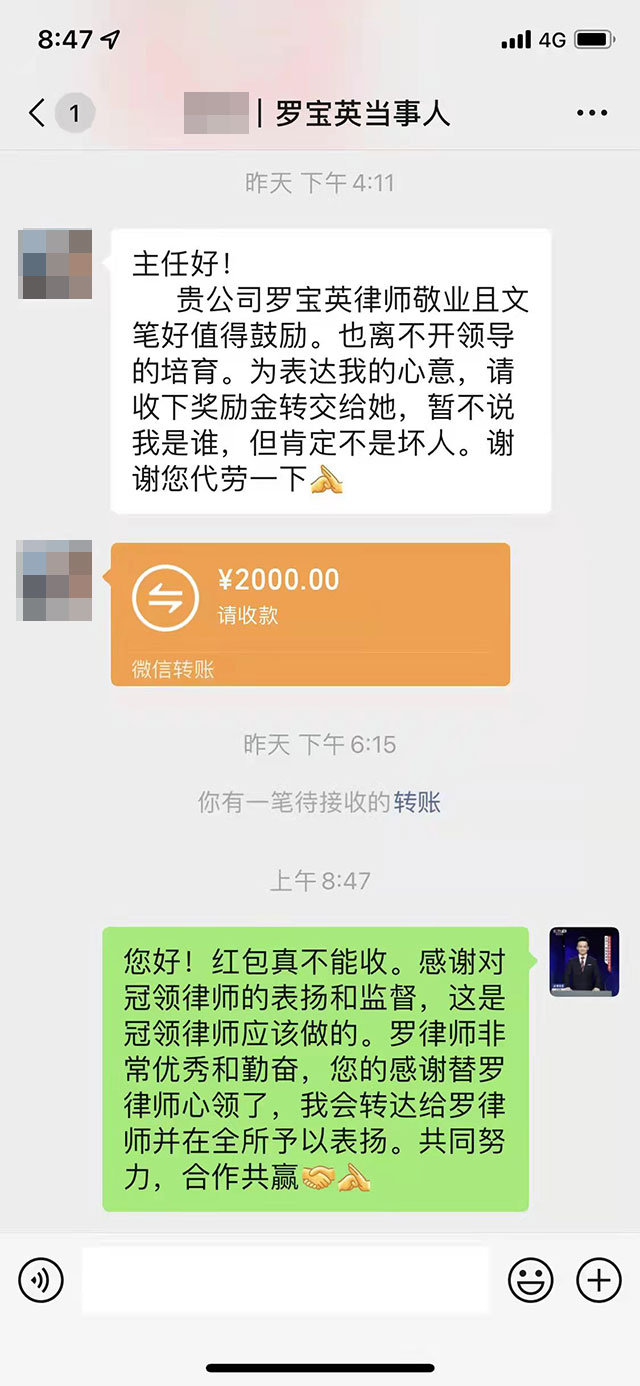Open the ¥2000.00 WeChat transfer card
The height and width of the screenshot is (1386, 640).
(310, 613)
